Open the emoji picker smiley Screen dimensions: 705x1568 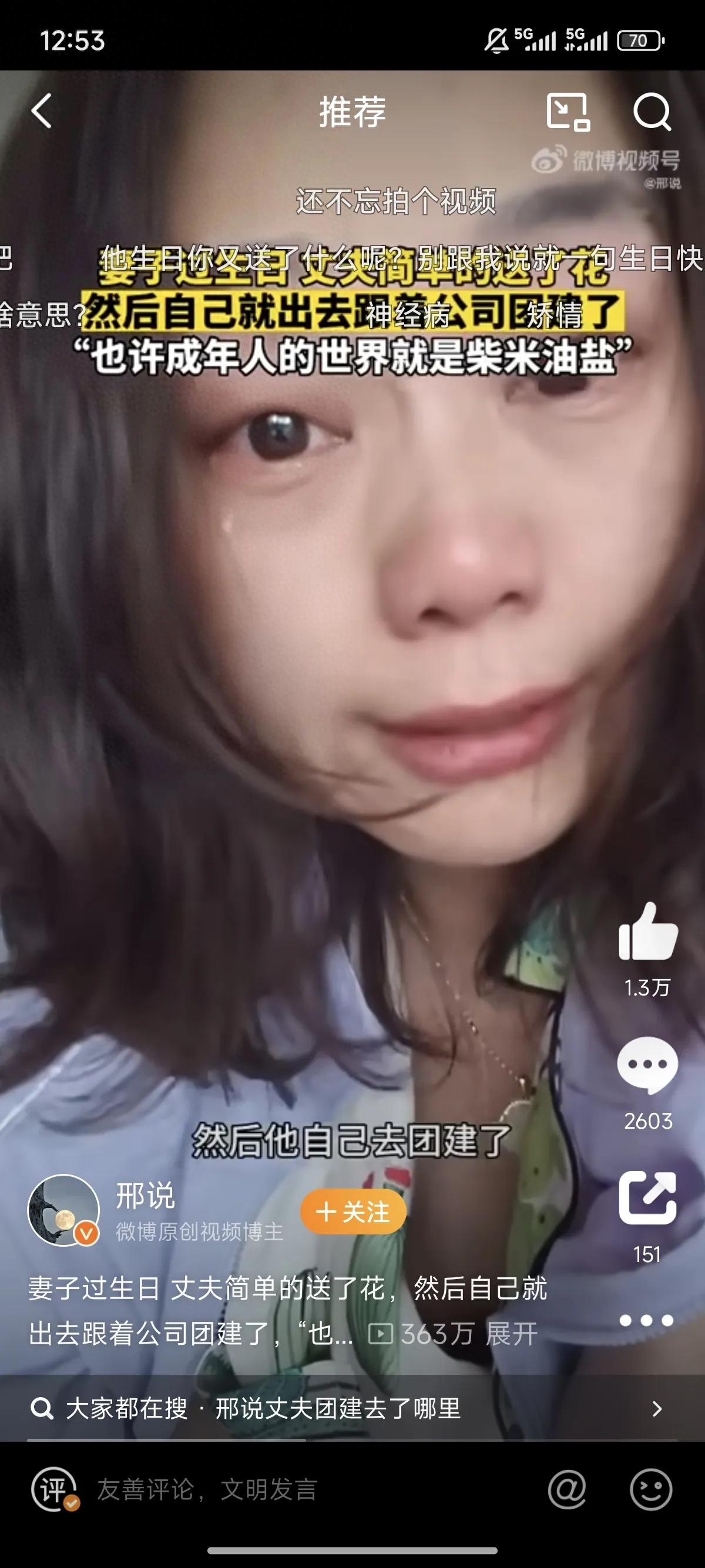(651, 1489)
